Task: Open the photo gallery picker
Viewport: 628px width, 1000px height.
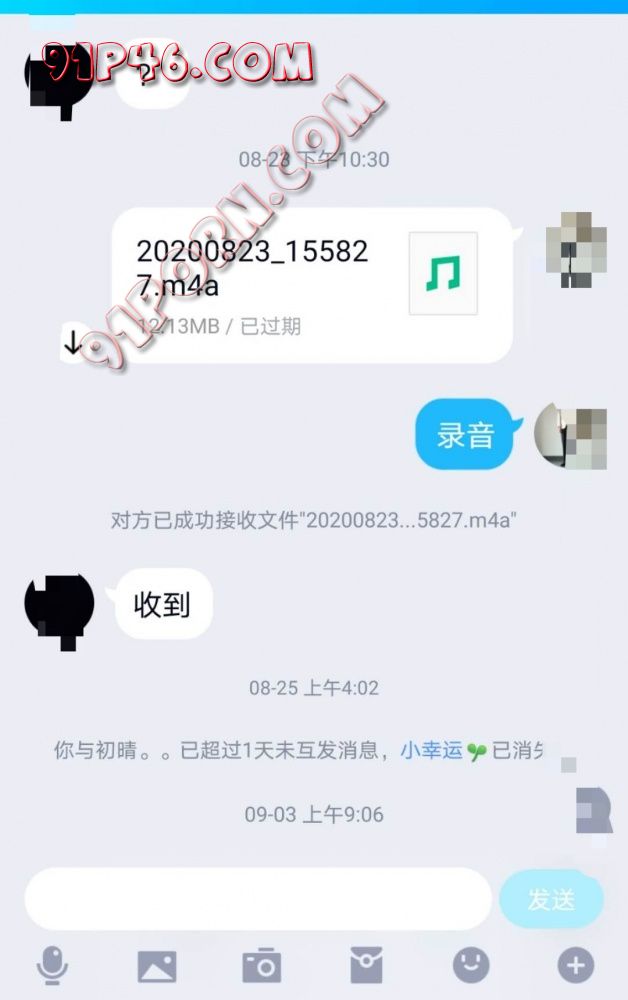Action: (157, 966)
